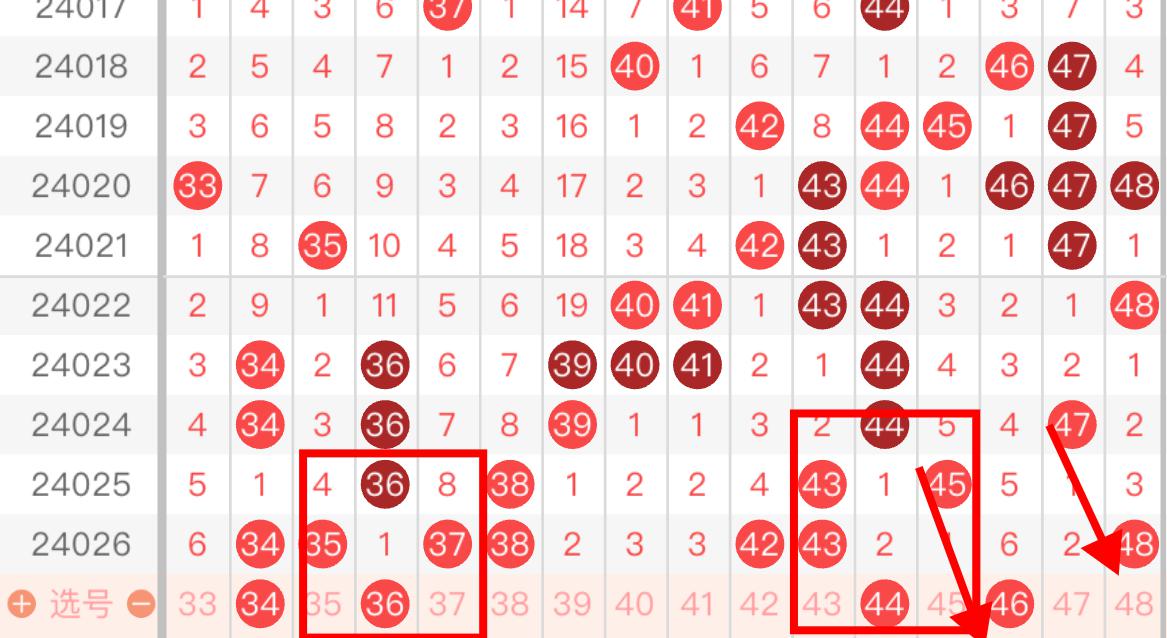The width and height of the screenshot is (1167, 638).
Task: Pick number 37 in the selection row
Action: pos(447,604)
